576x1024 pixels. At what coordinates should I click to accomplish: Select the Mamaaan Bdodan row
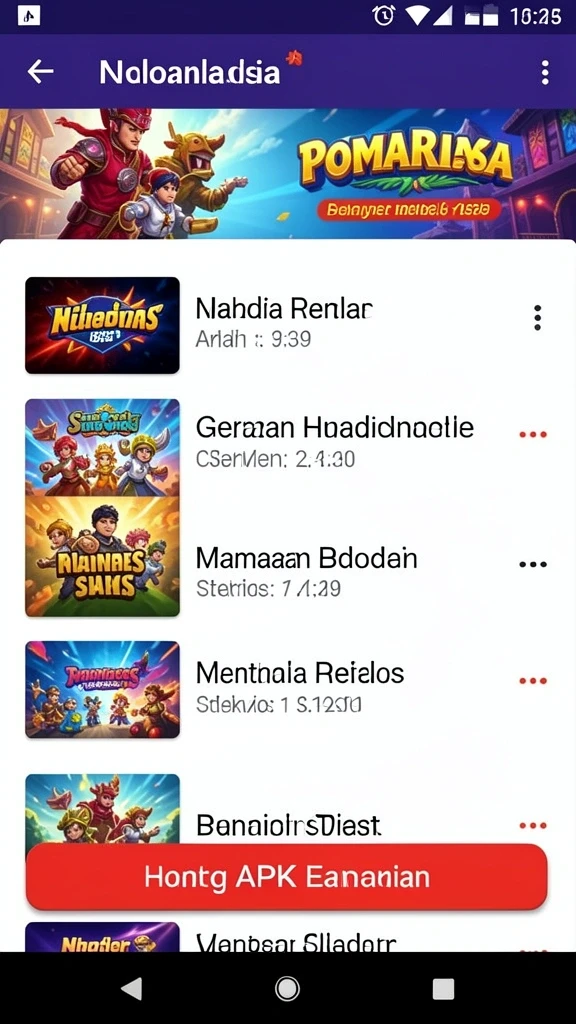288,565
